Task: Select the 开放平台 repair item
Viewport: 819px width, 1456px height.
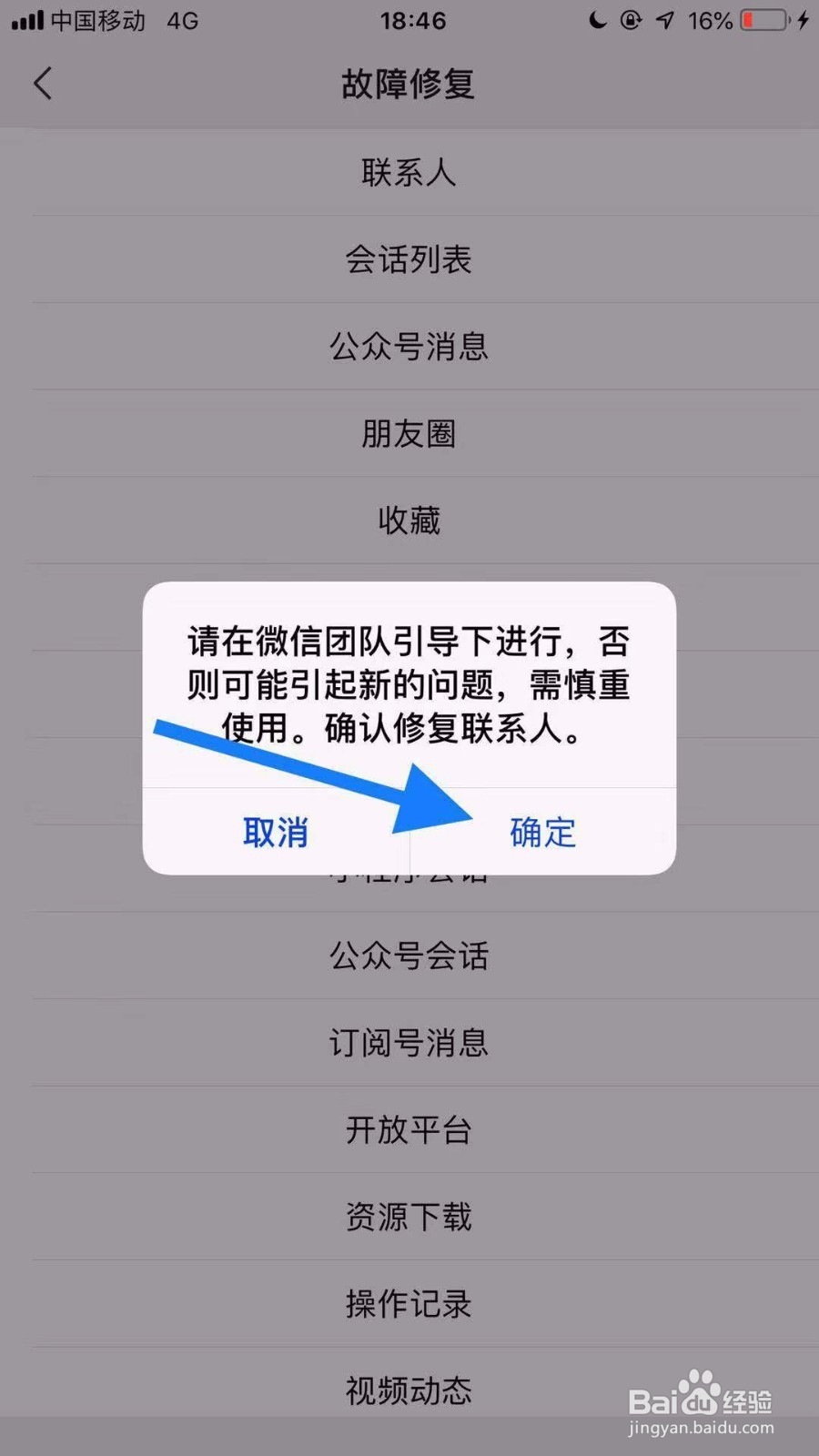Action: (409, 1130)
